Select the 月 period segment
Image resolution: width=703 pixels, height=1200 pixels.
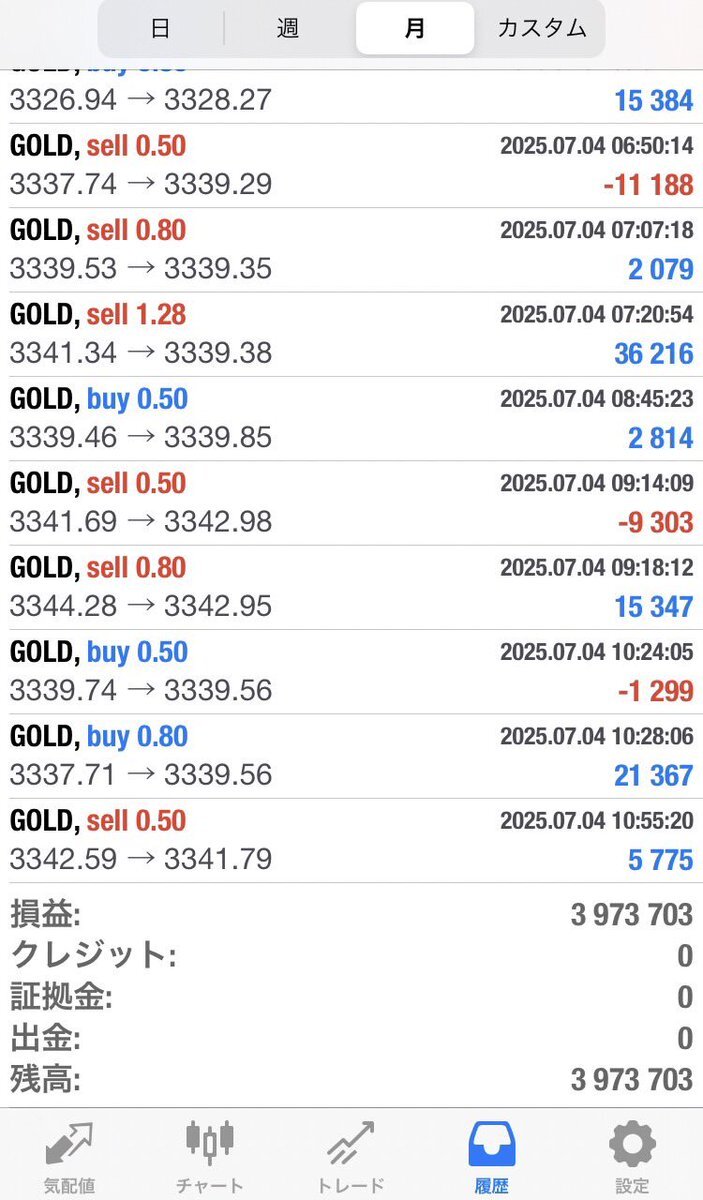point(415,28)
